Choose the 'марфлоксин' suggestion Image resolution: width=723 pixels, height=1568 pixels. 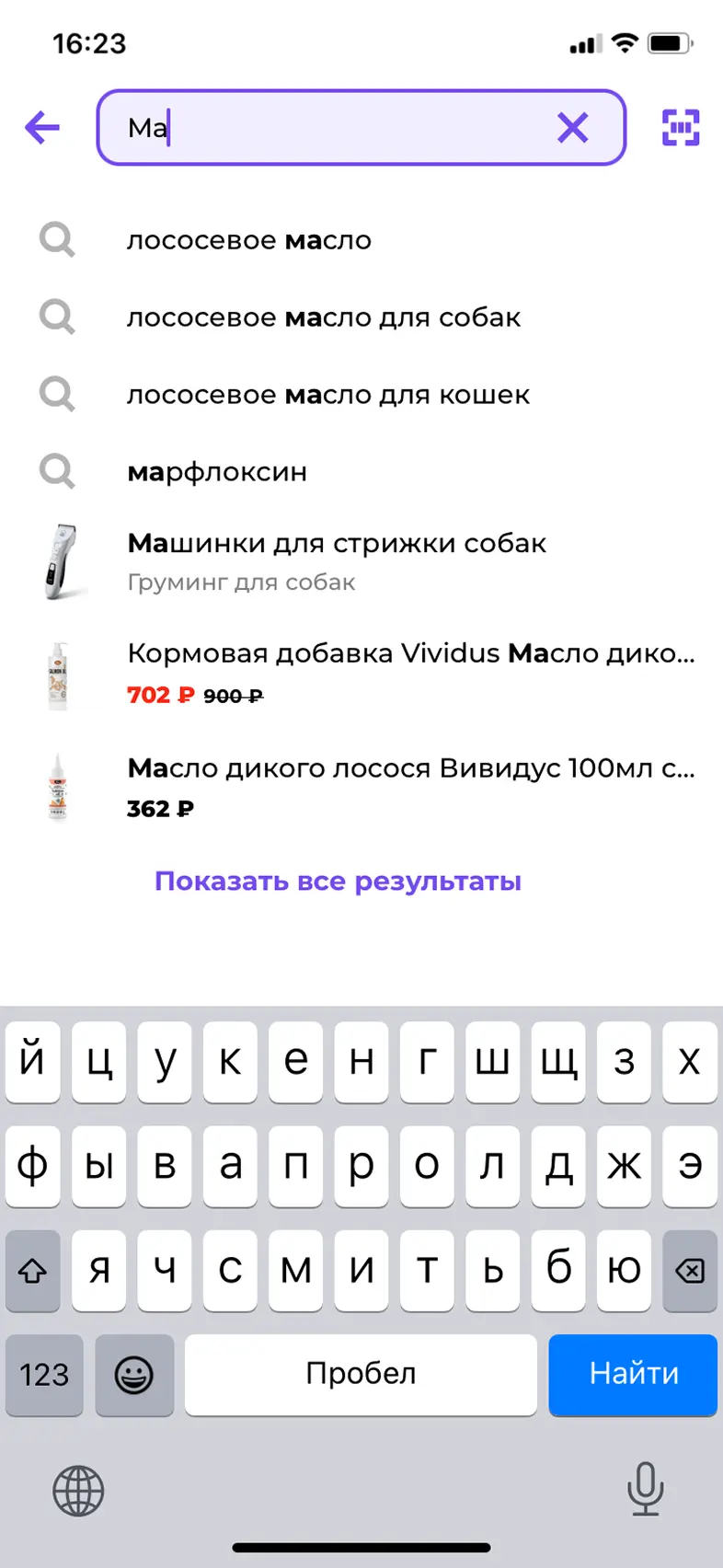pos(217,472)
